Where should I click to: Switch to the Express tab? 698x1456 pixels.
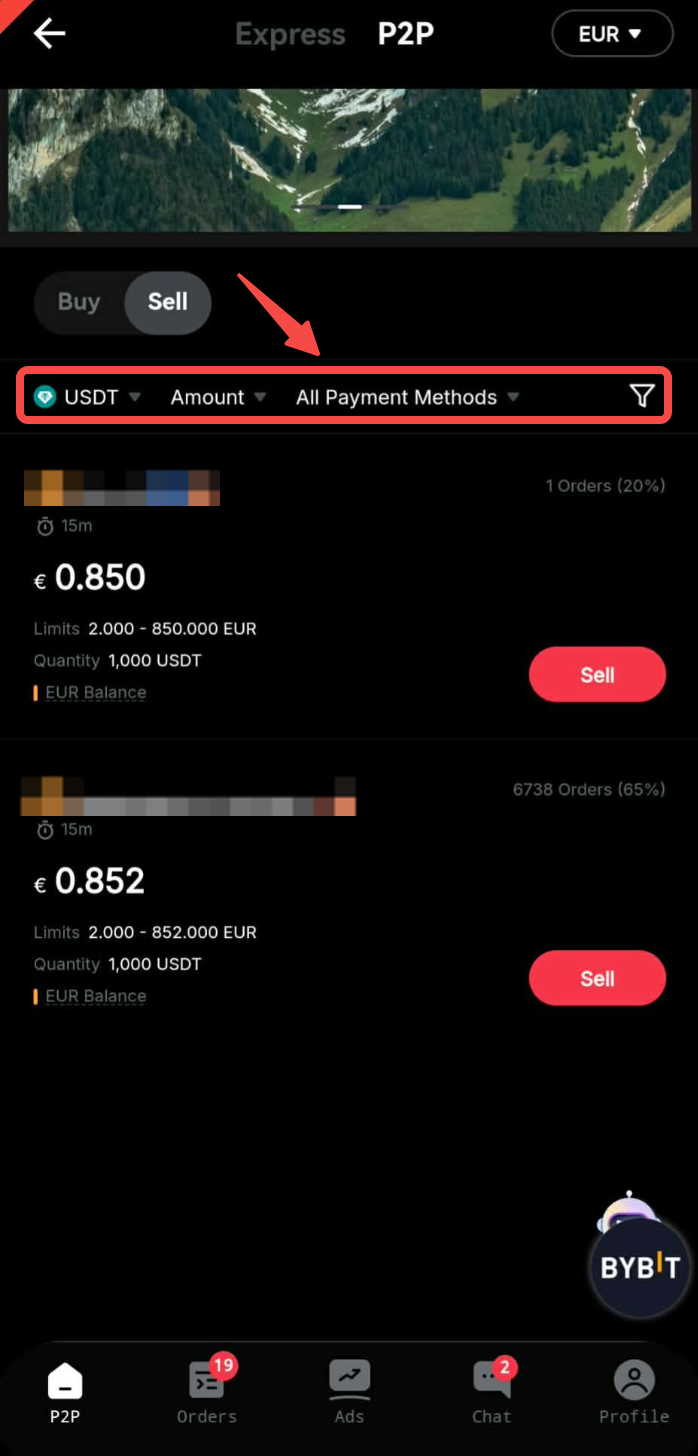[x=290, y=34]
